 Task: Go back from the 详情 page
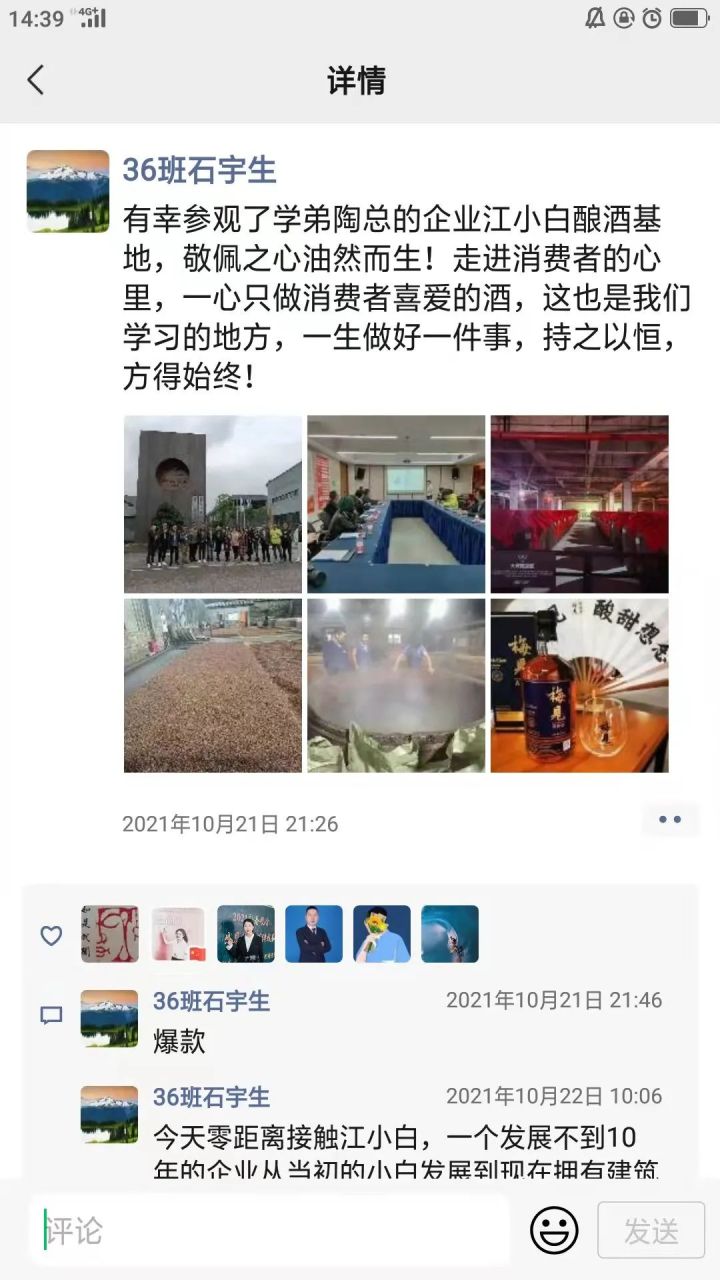[x=36, y=80]
